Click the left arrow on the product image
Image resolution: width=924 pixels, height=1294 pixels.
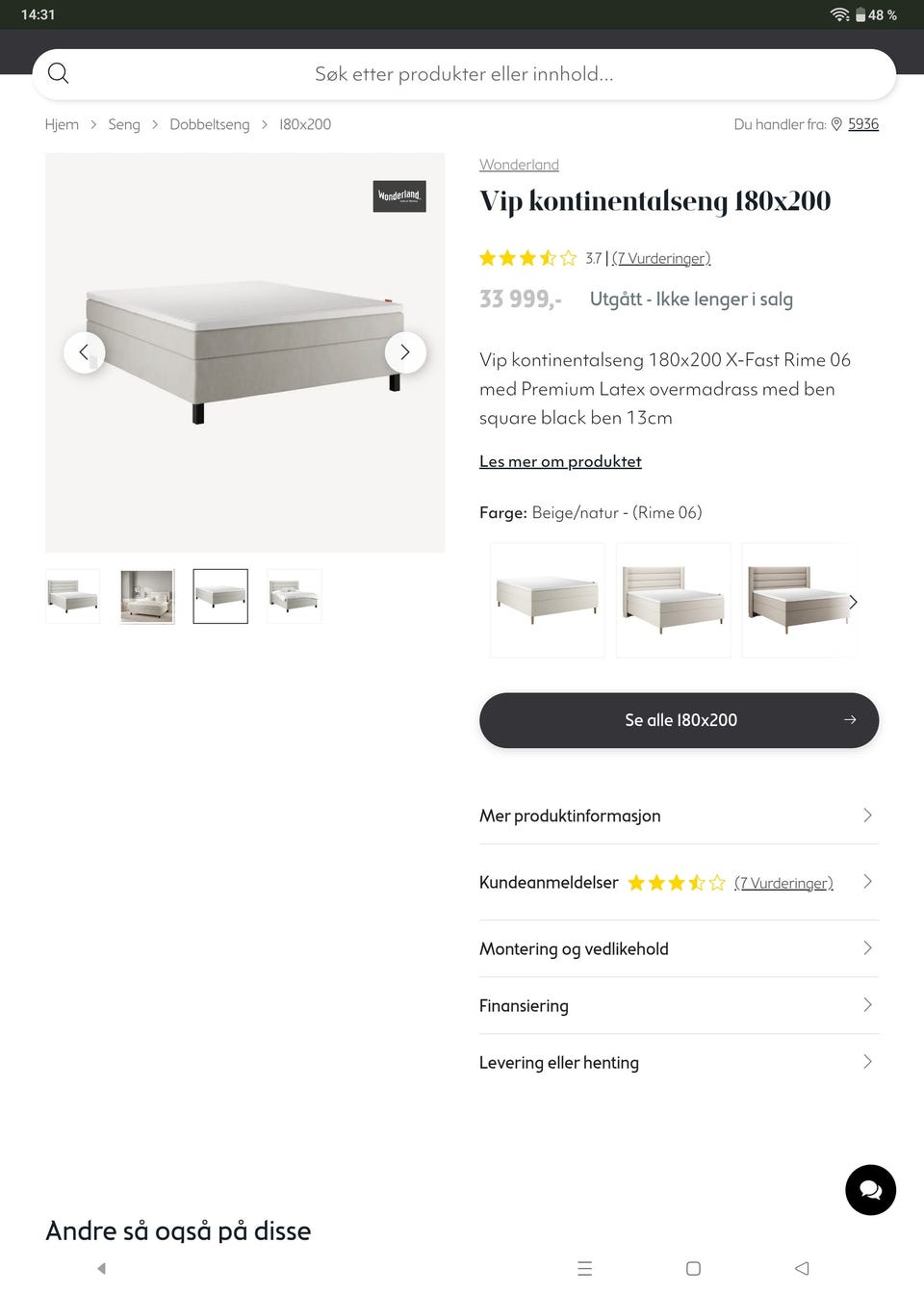pos(84,352)
